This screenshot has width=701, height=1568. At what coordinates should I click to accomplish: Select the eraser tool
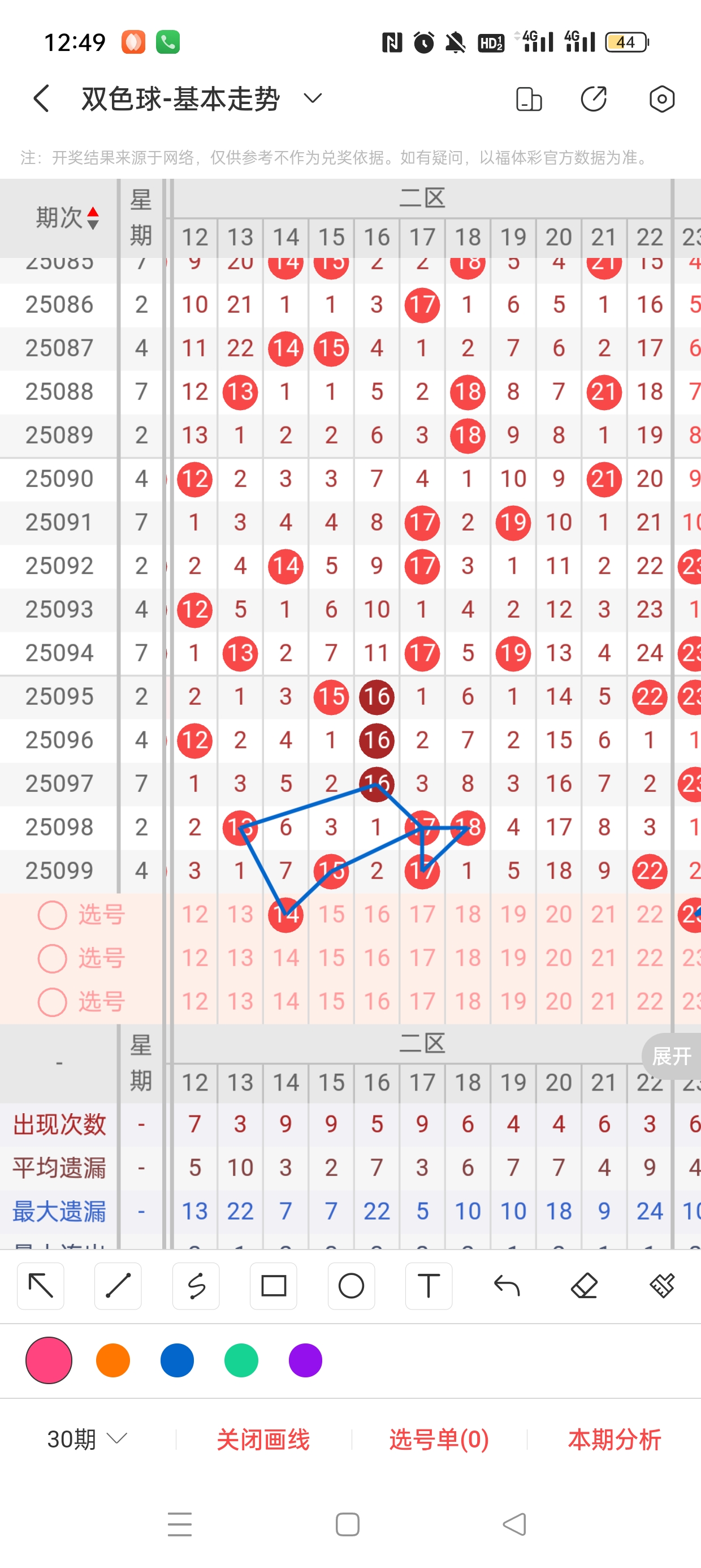(x=584, y=1286)
